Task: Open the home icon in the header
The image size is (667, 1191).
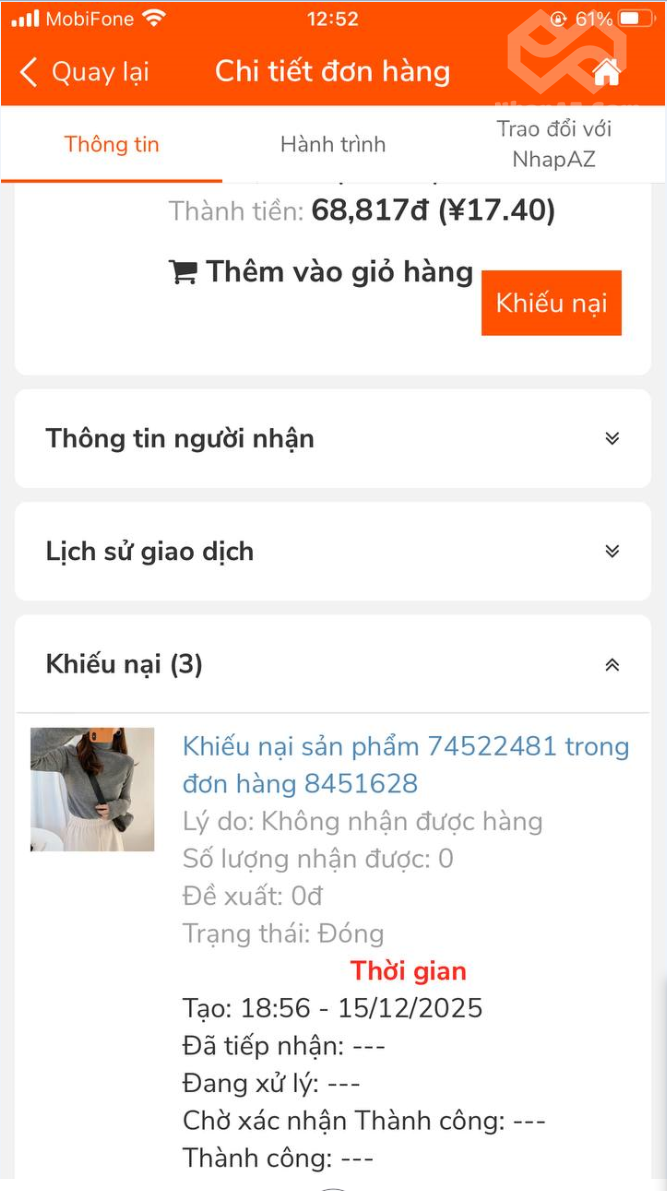Action: [606, 72]
